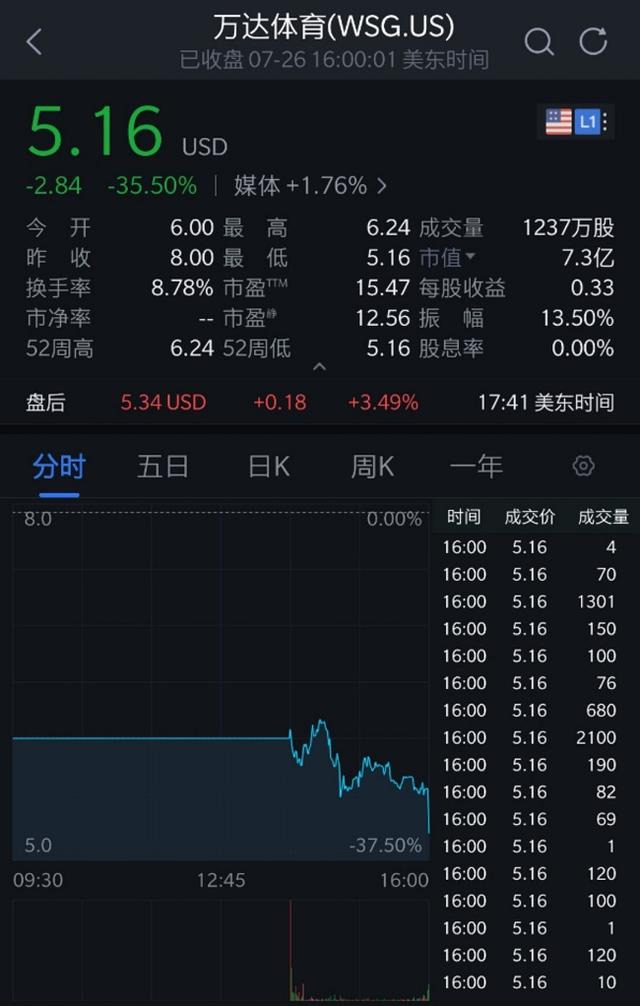Collapse the quote details panel
This screenshot has height=1006, width=640.
(320, 367)
